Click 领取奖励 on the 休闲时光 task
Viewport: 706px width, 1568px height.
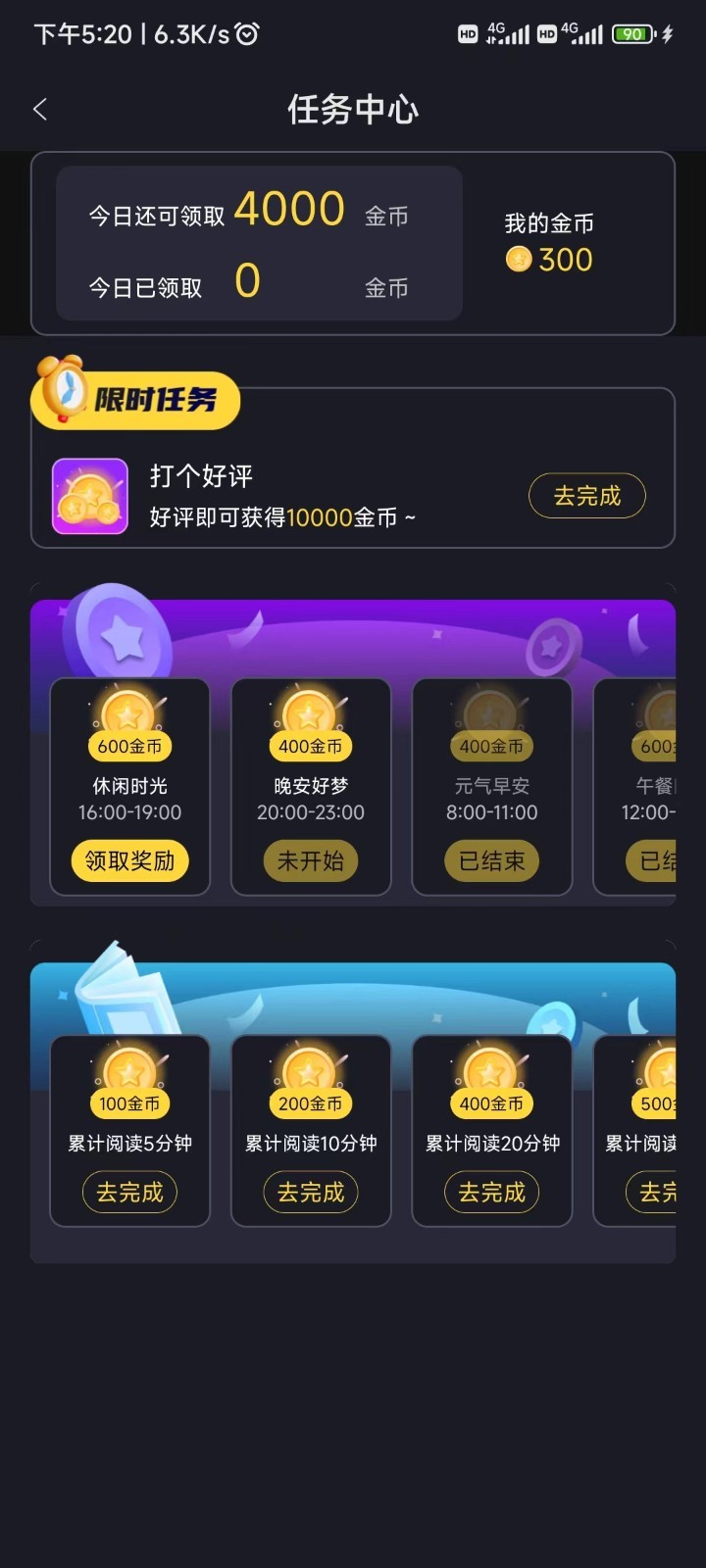129,861
